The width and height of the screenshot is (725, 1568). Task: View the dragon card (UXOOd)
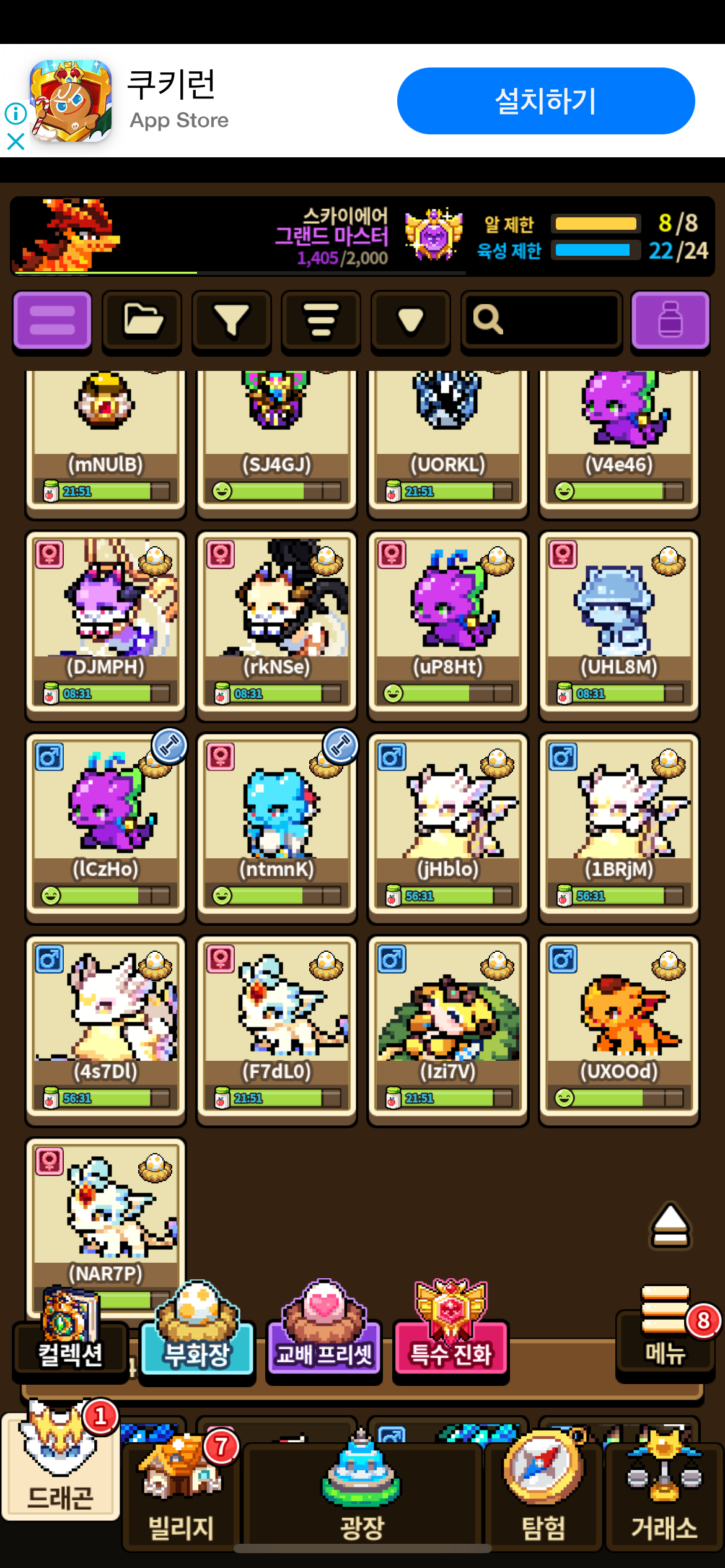tap(618, 1029)
